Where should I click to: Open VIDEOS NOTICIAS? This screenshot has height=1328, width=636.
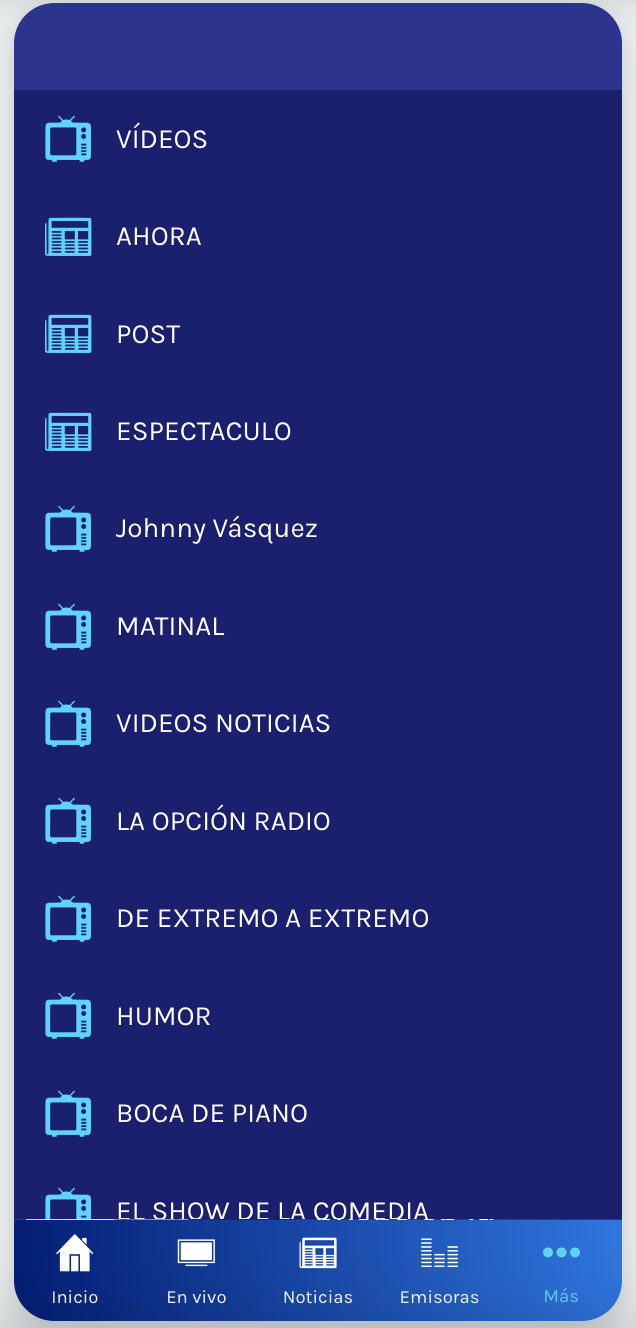pos(223,724)
